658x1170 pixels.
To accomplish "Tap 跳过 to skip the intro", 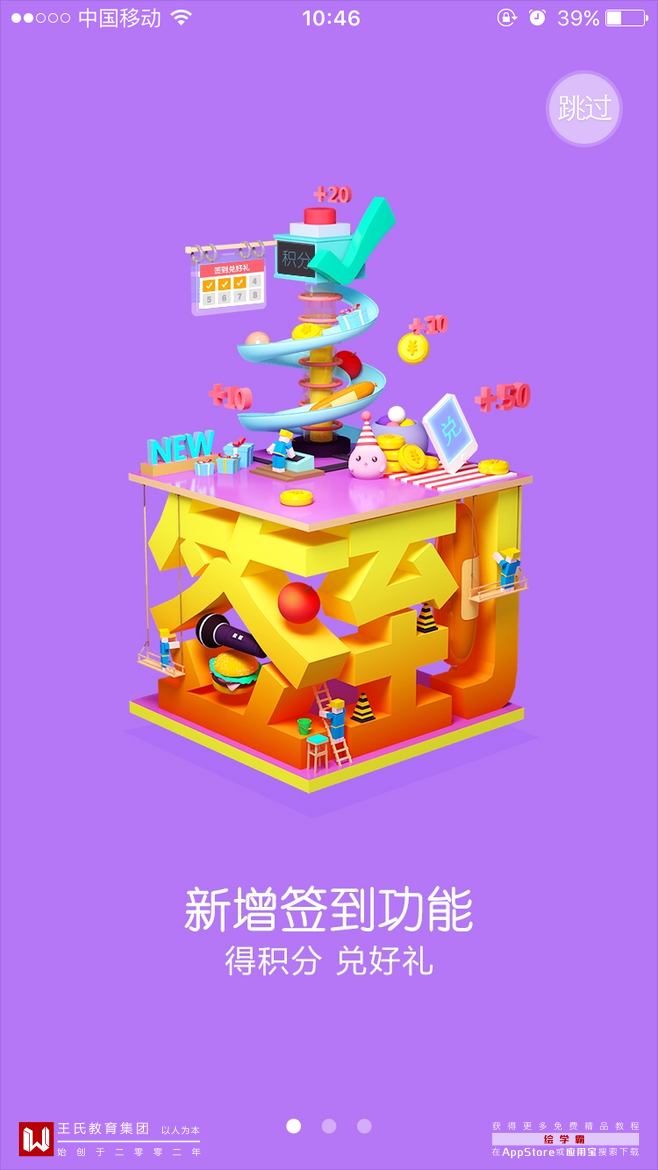I will pos(584,108).
